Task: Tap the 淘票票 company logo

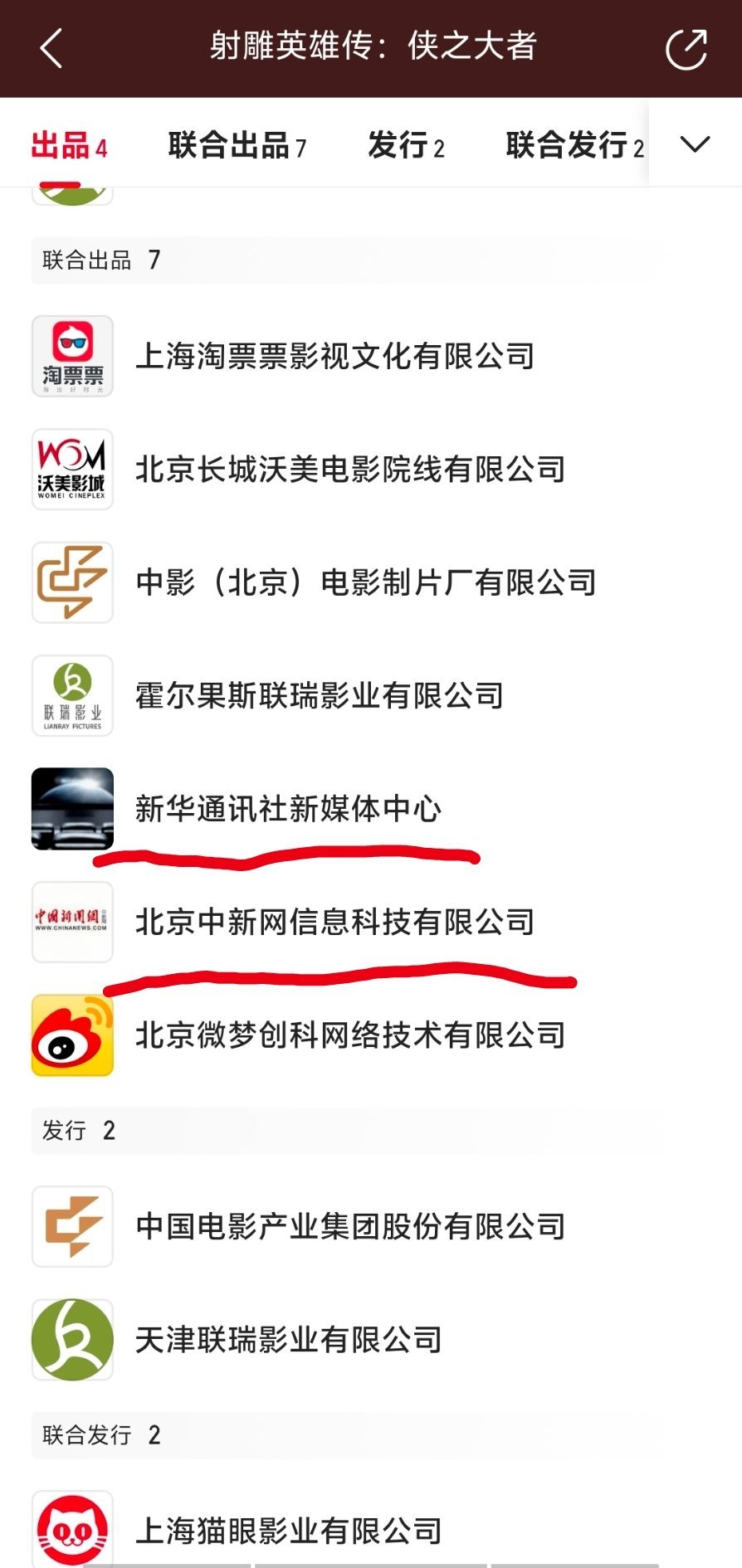Action: (72, 357)
